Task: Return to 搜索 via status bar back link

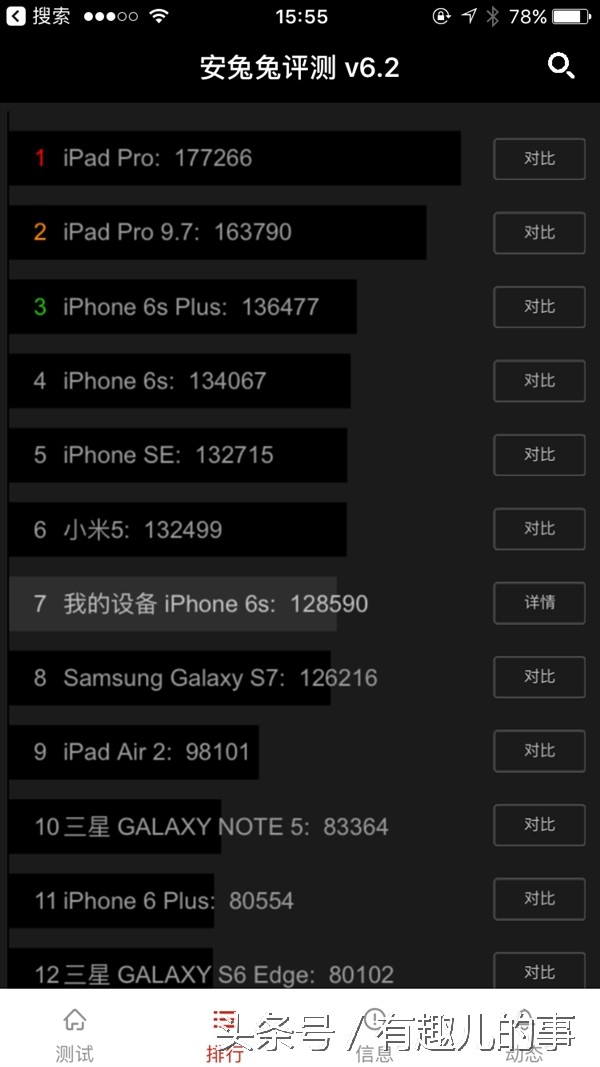Action: 40,17
